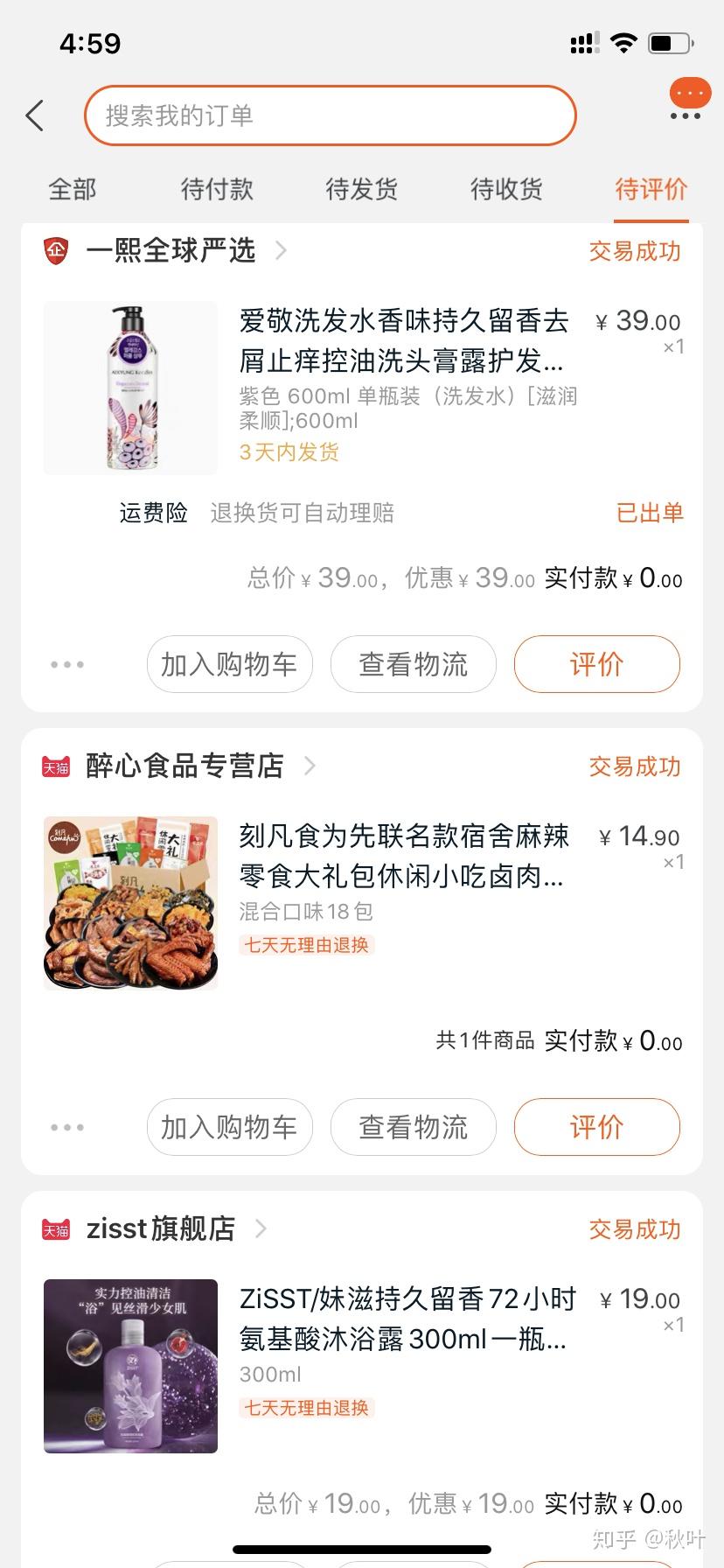
Task: Switch to the 待收货 tab
Action: point(507,189)
